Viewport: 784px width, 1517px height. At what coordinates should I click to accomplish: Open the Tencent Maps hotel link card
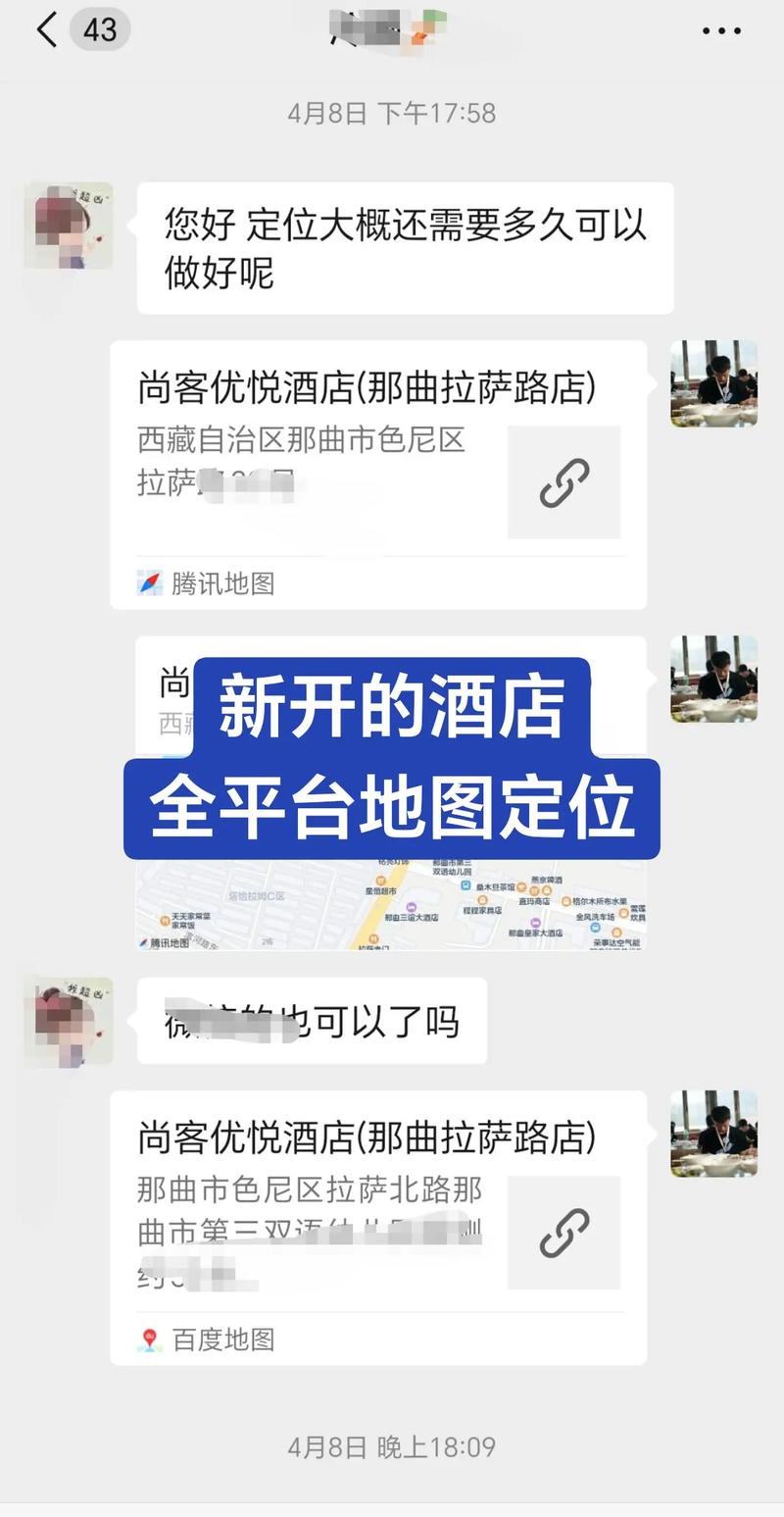pyautogui.click(x=377, y=474)
